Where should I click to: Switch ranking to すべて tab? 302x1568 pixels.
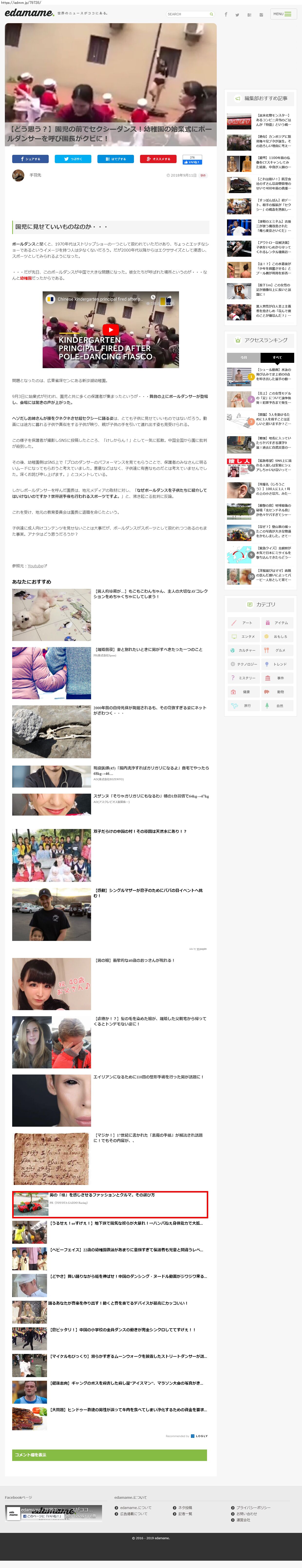(277, 357)
